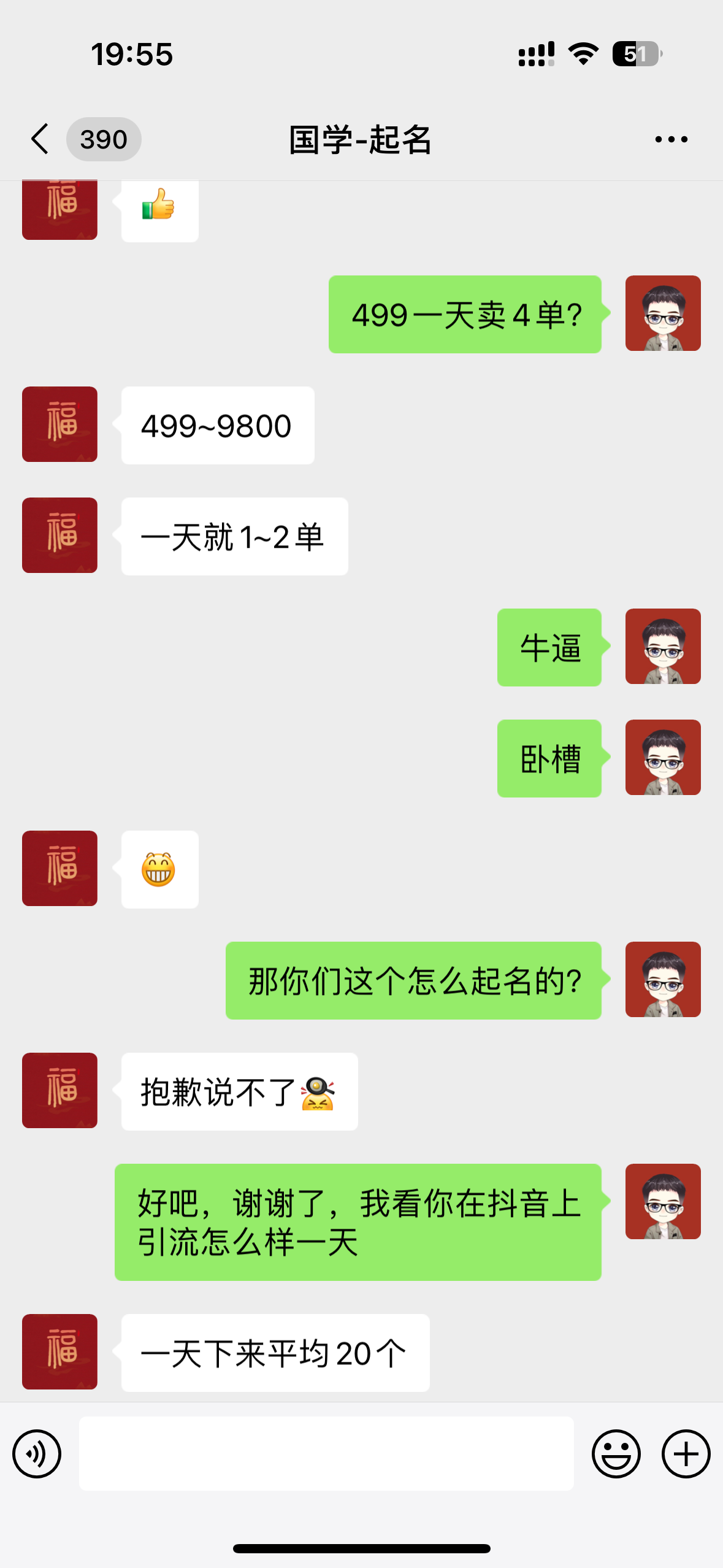Screen dimensions: 723x1568
Task: Open the emoji picker icon
Action: (615, 1453)
